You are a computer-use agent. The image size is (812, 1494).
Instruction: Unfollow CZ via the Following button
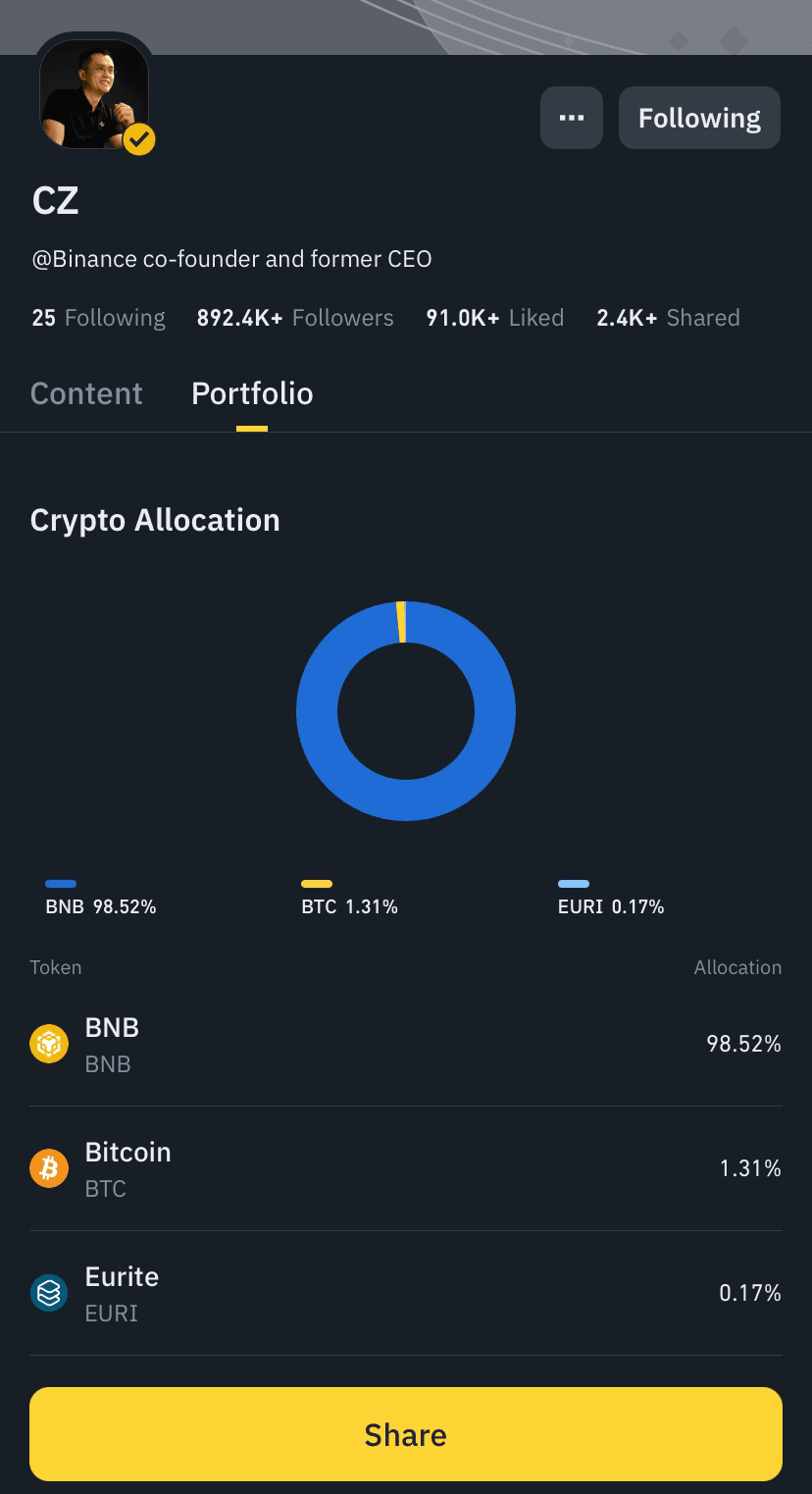tap(699, 117)
